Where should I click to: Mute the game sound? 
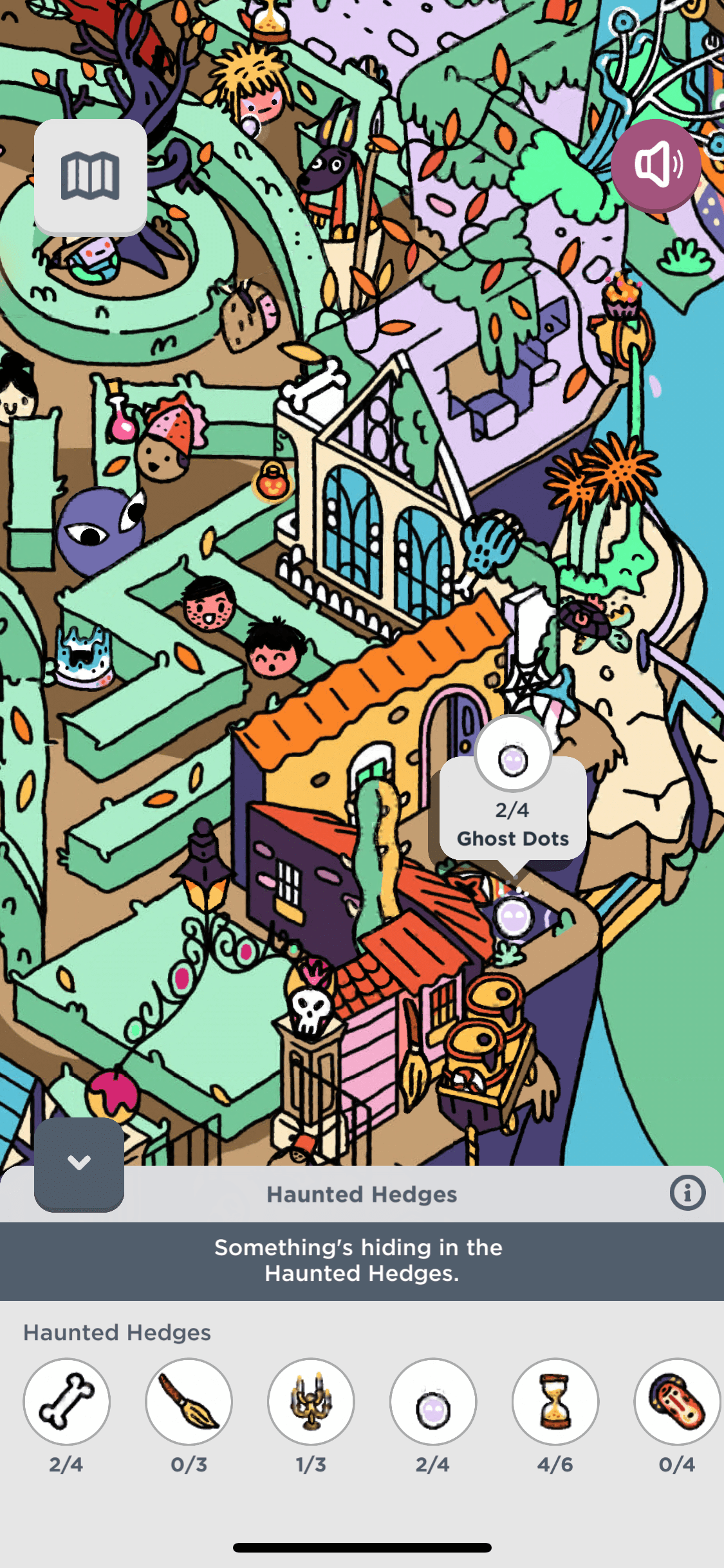coord(656,165)
